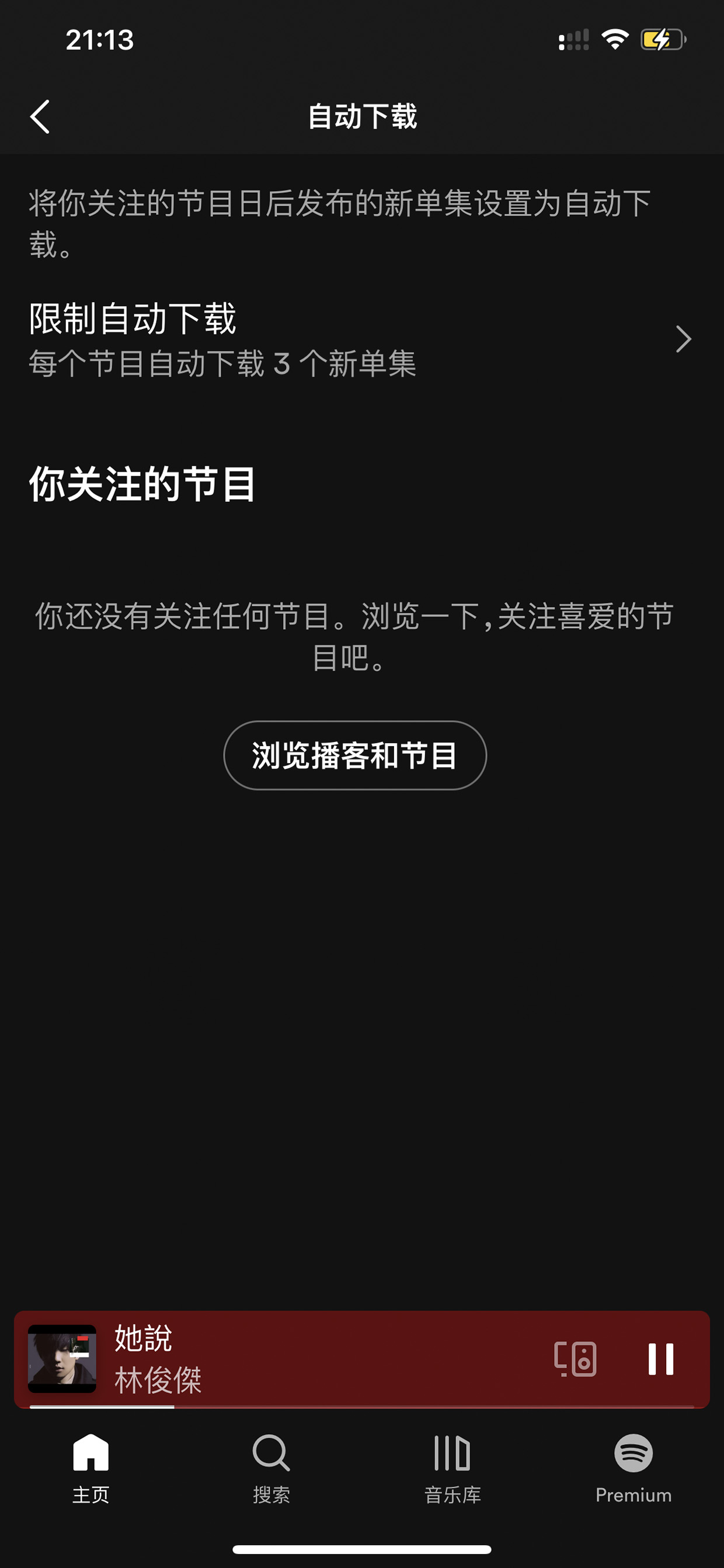Tap 浏览播客和节目 button
The height and width of the screenshot is (1568, 724).
coord(354,755)
